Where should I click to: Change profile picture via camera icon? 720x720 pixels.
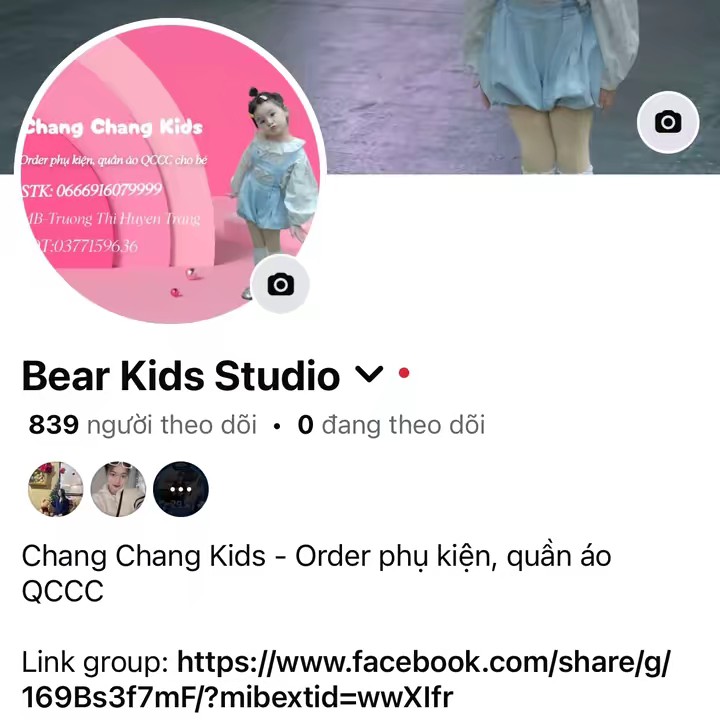[280, 285]
